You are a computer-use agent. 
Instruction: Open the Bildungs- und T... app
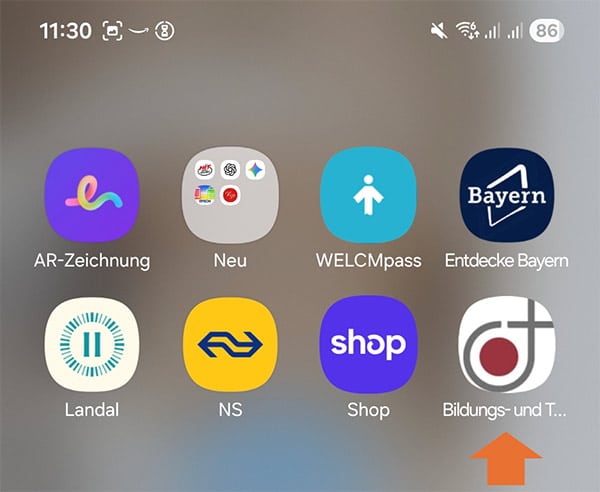[505, 345]
